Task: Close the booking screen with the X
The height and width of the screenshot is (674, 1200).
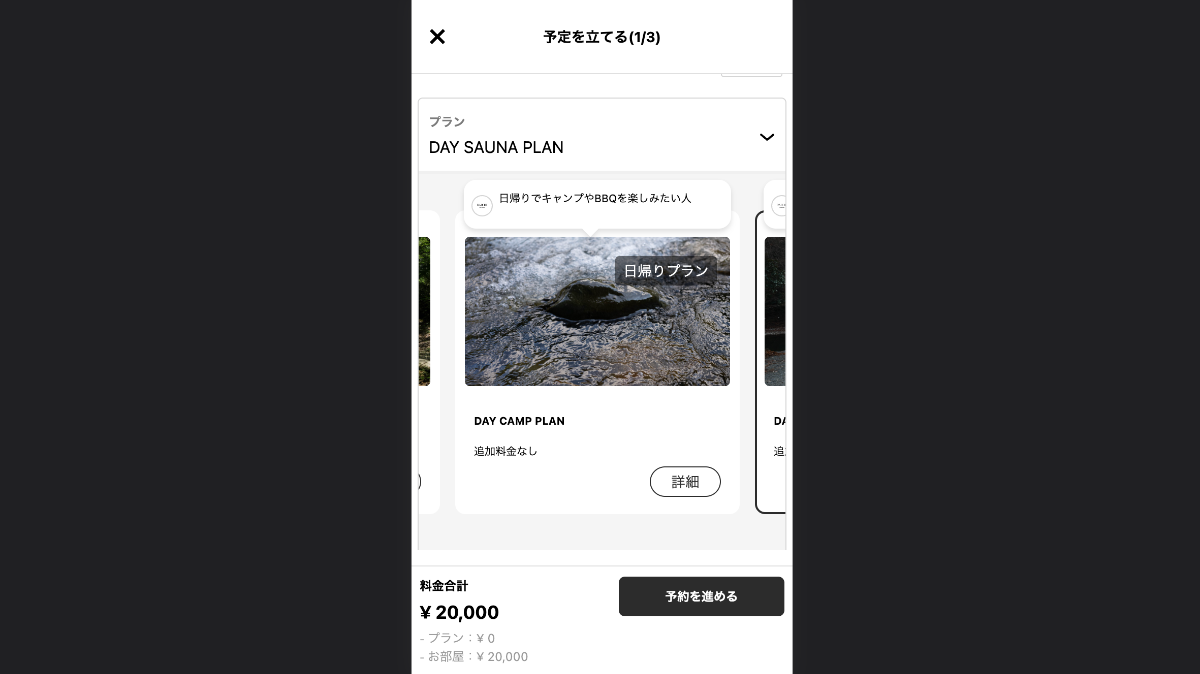Action: click(x=437, y=37)
